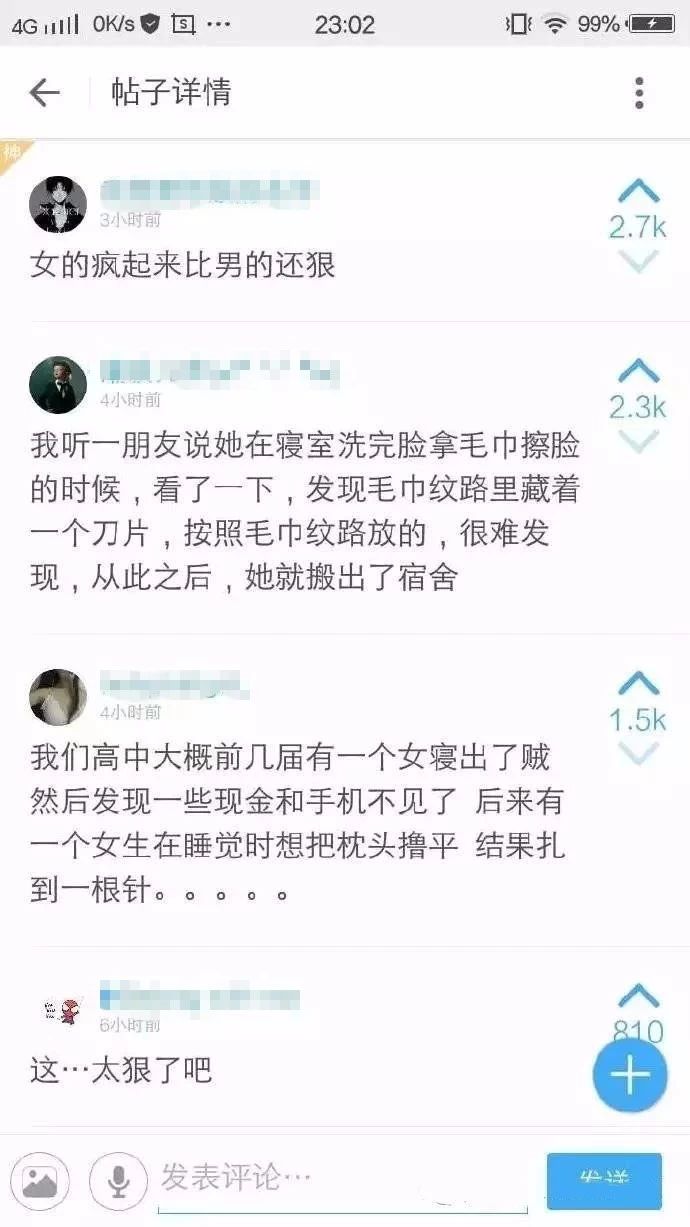Viewport: 690px width, 1227px height.
Task: Go back from 帖子详情 page
Action: (x=44, y=93)
